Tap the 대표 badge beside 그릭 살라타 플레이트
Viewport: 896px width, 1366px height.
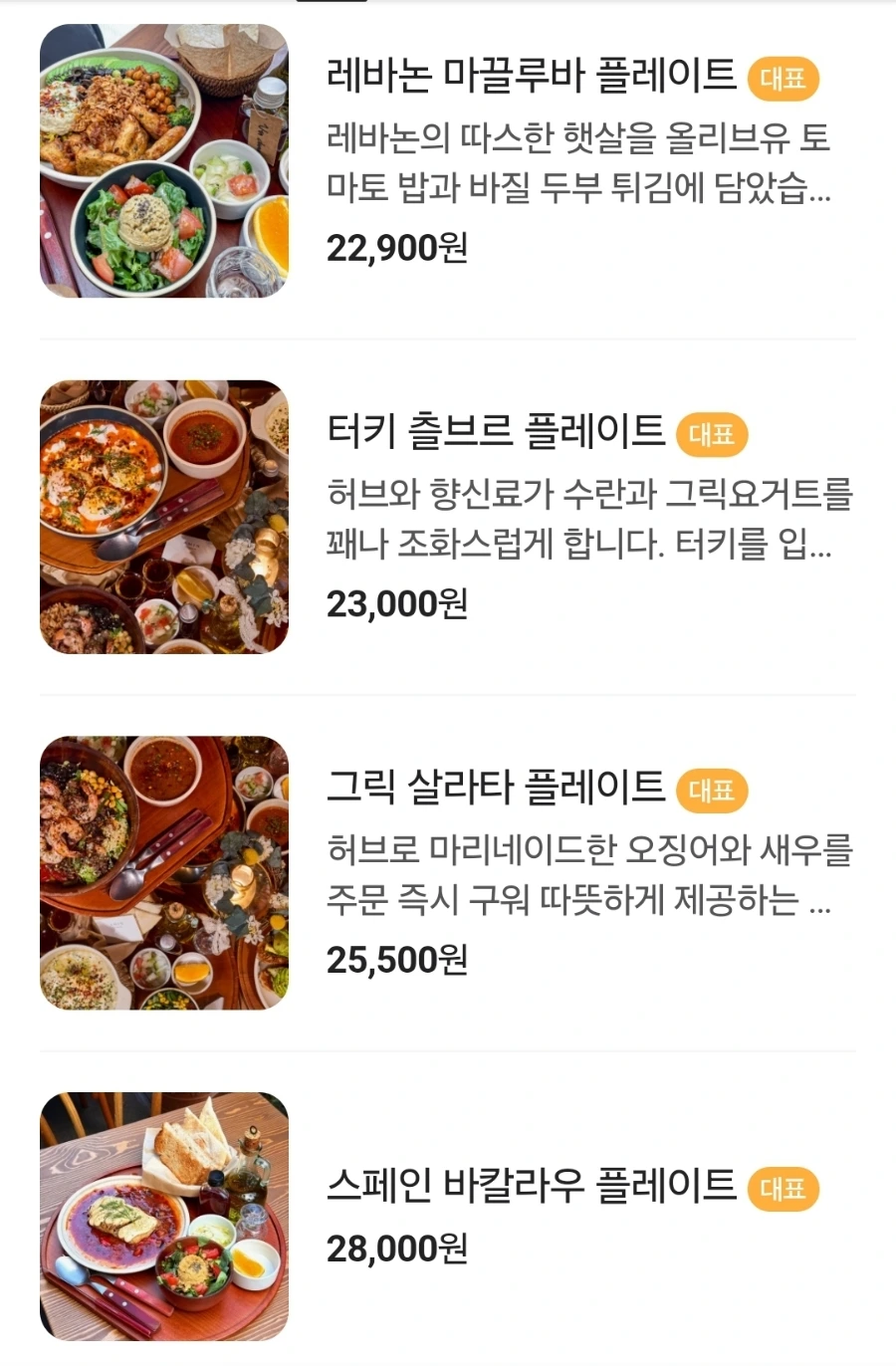click(711, 790)
